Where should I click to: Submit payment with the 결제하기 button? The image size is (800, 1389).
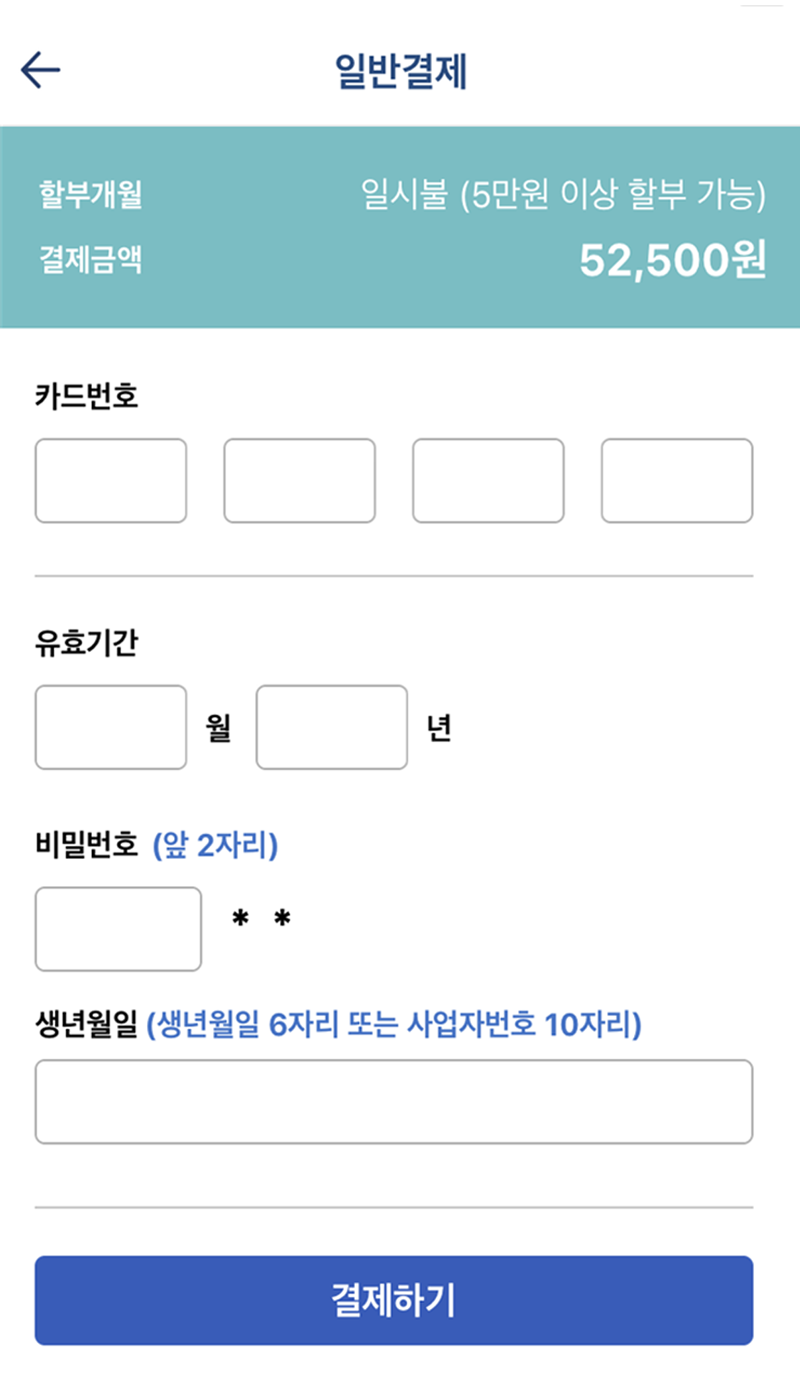click(x=393, y=1300)
